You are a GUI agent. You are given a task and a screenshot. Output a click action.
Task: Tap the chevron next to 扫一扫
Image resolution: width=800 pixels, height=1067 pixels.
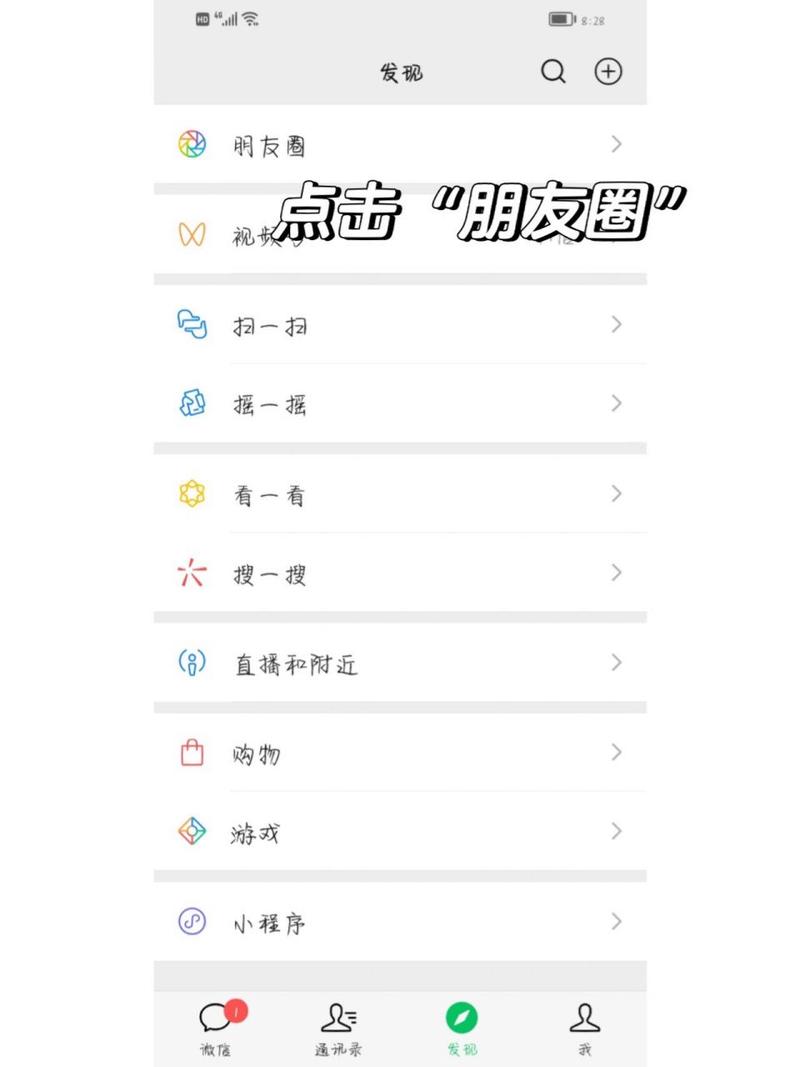point(616,324)
